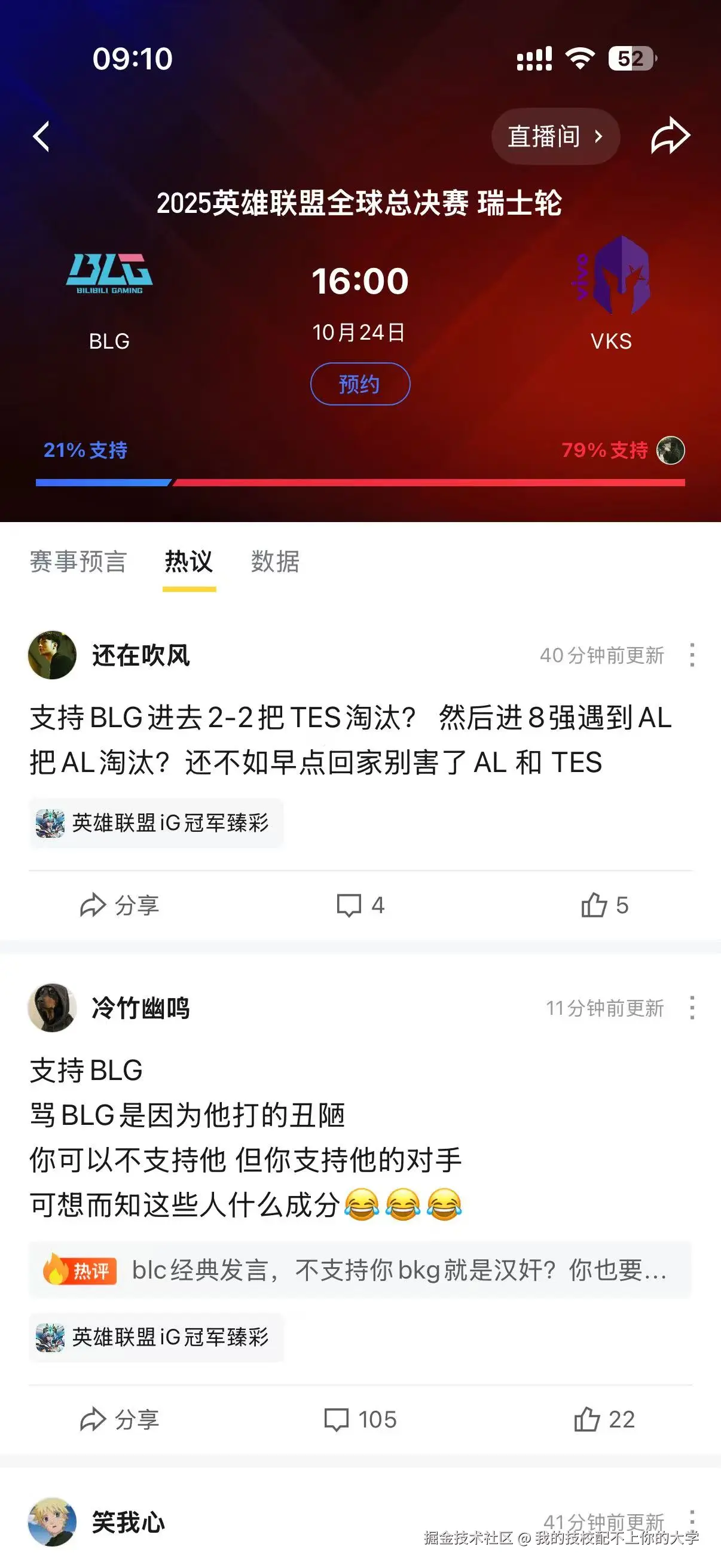
Task: Tap the support percentage progress bar
Action: tap(360, 481)
